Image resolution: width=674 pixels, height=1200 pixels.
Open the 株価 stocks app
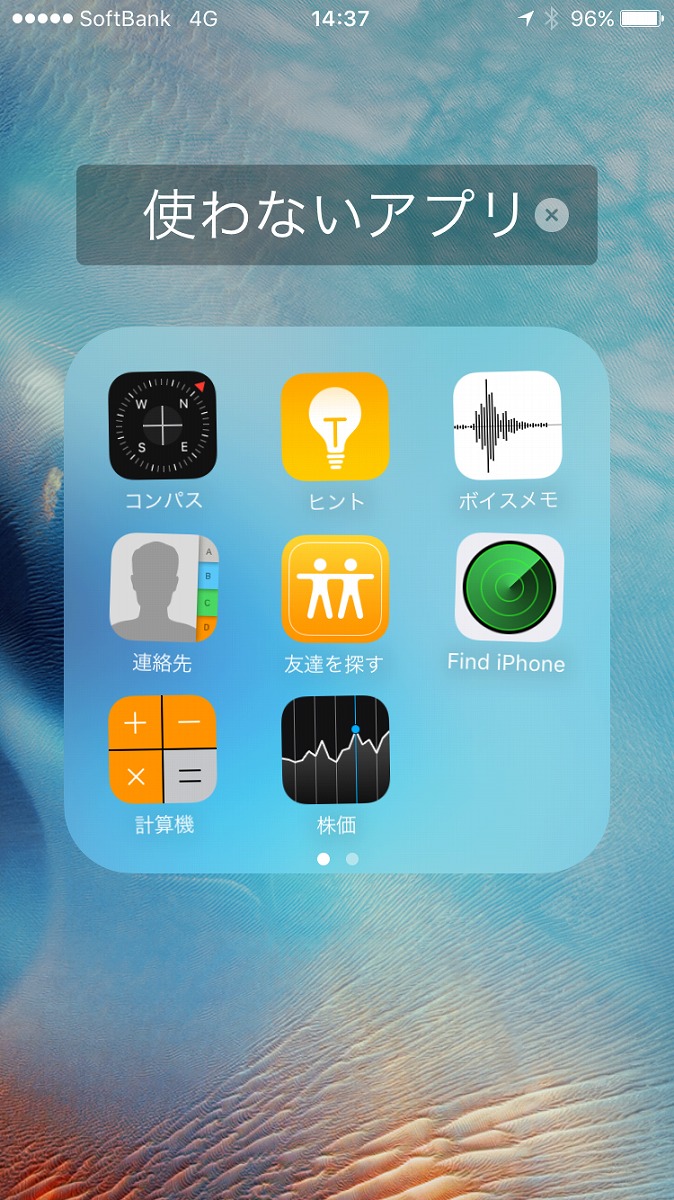(x=335, y=750)
